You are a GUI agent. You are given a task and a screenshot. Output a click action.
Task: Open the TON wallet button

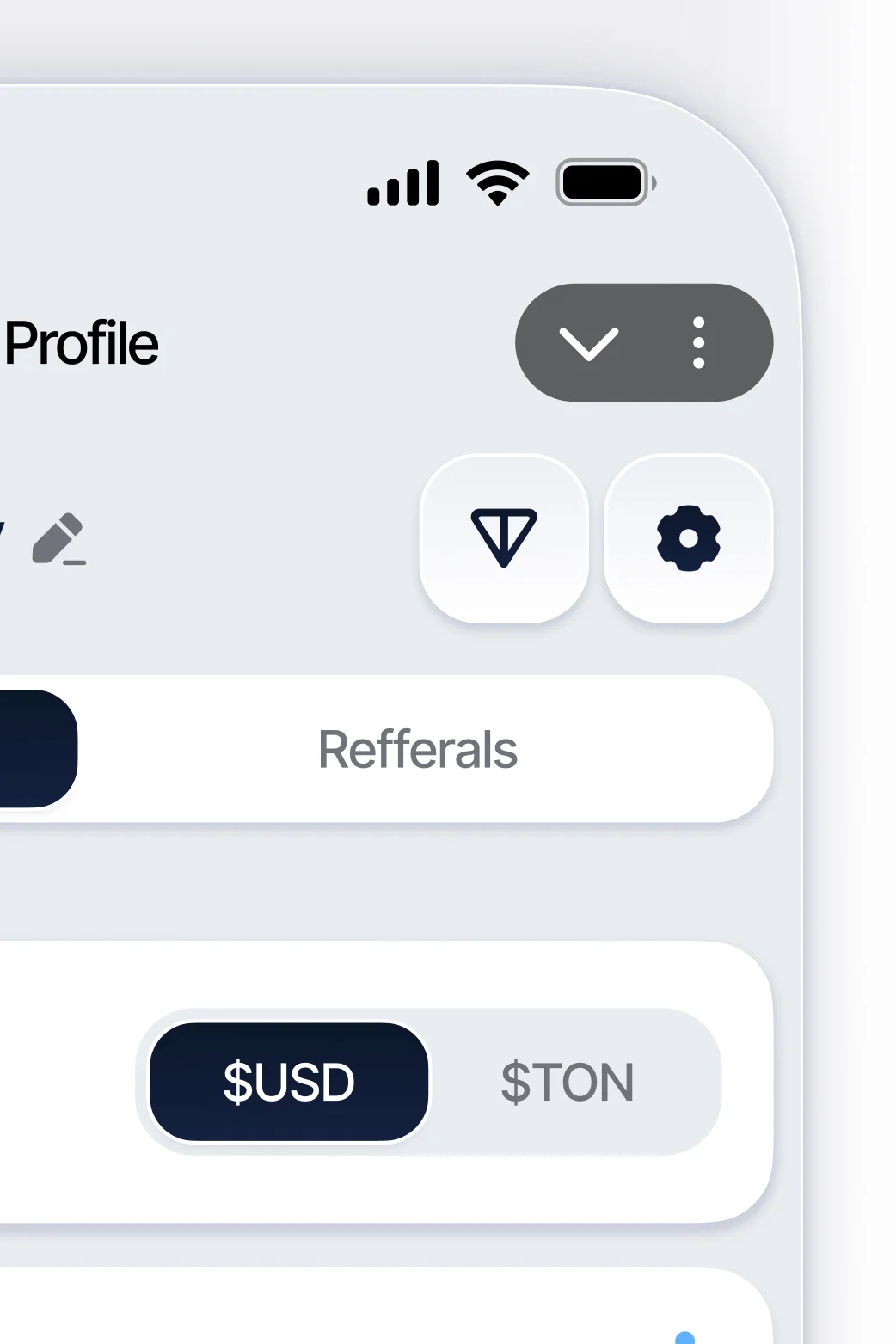pos(504,538)
